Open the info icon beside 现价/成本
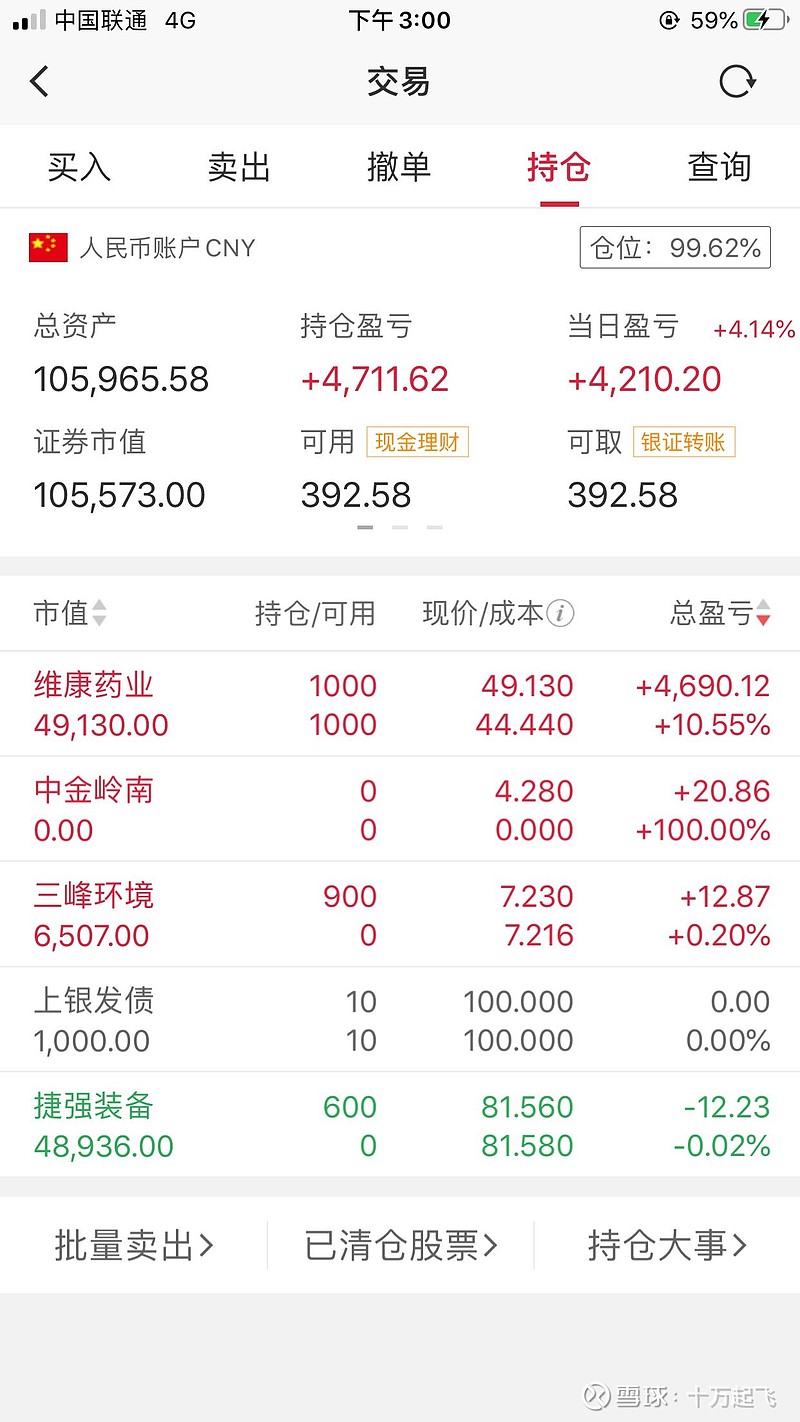800x1422 pixels. tap(561, 615)
